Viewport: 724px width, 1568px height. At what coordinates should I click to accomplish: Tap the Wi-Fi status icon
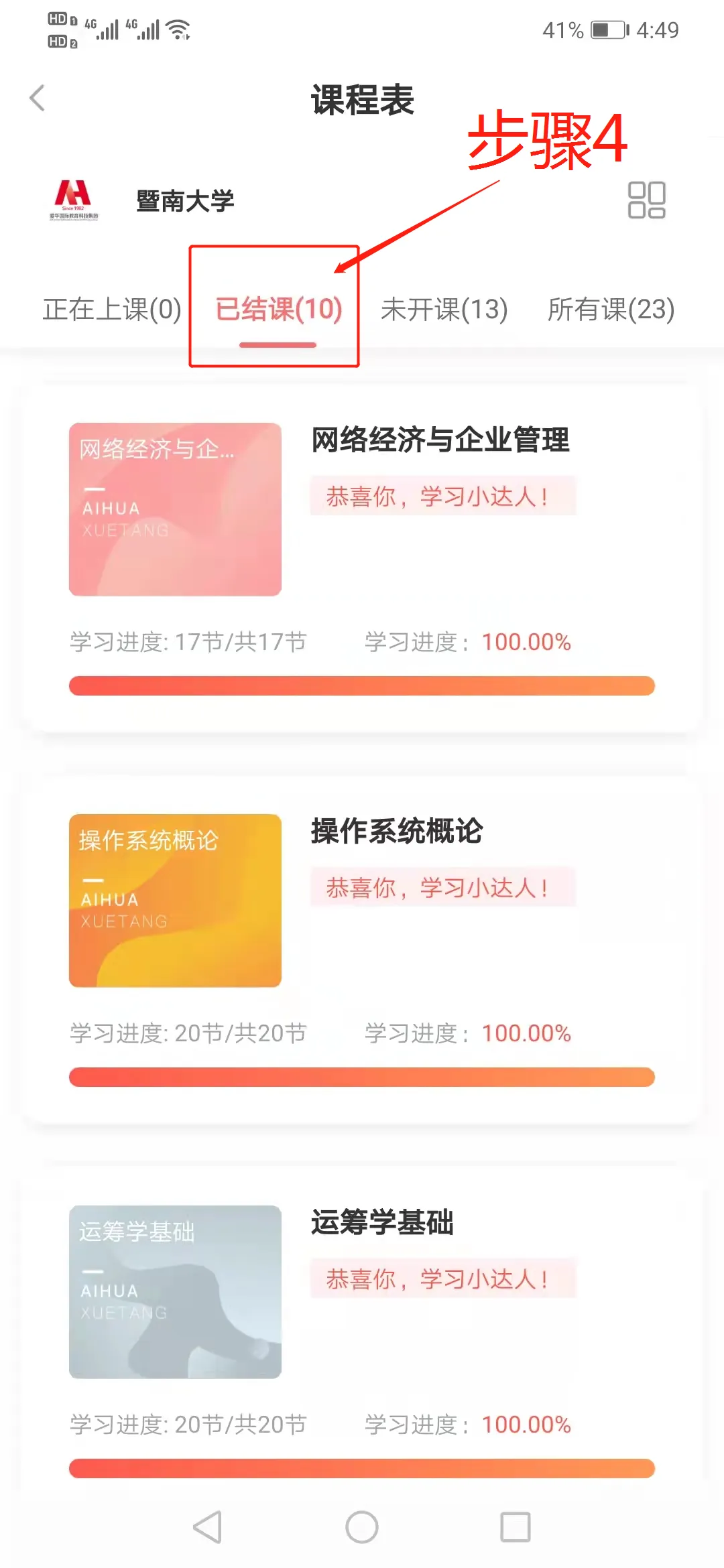(178, 30)
